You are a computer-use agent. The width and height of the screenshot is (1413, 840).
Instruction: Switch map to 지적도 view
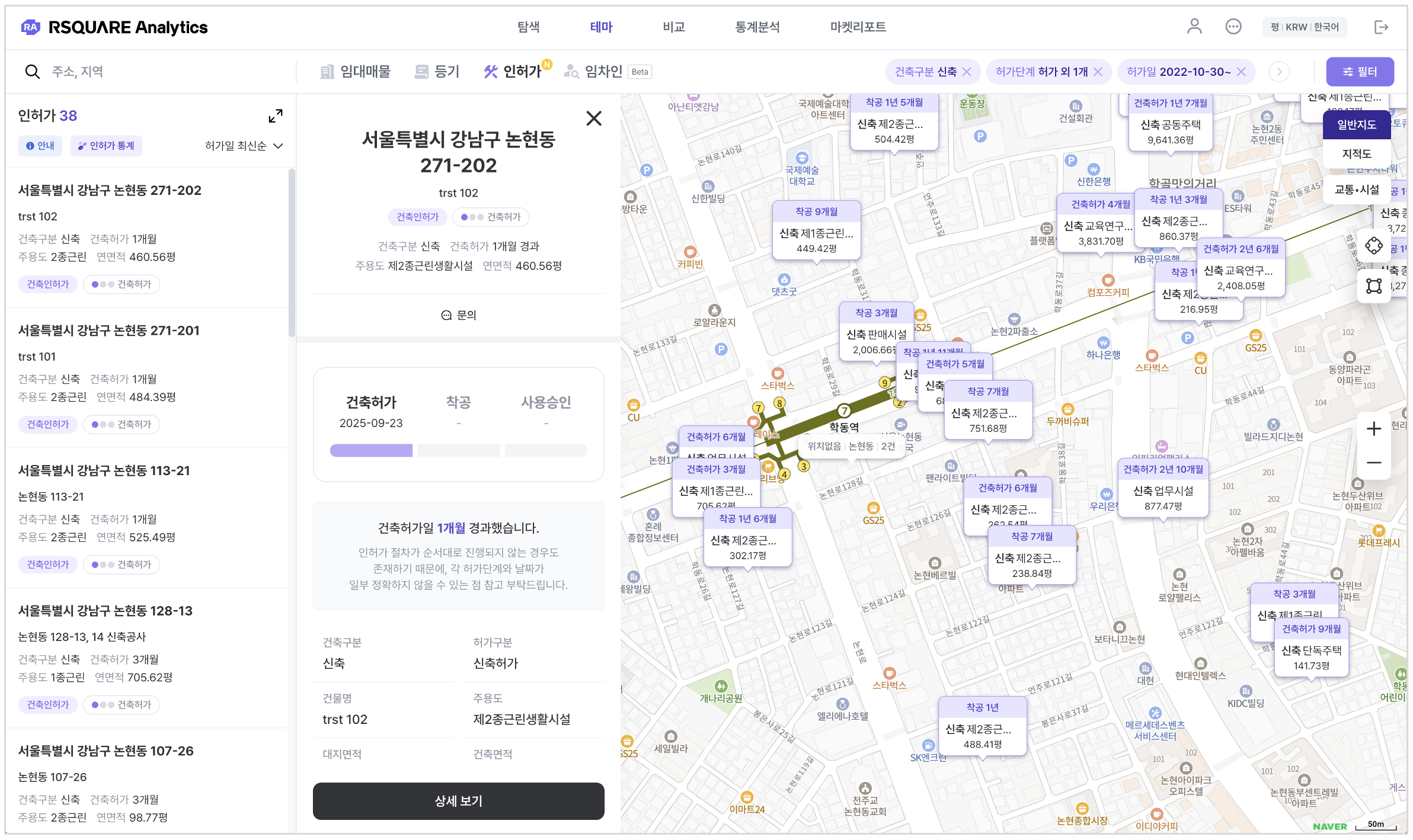pyautogui.click(x=1356, y=154)
